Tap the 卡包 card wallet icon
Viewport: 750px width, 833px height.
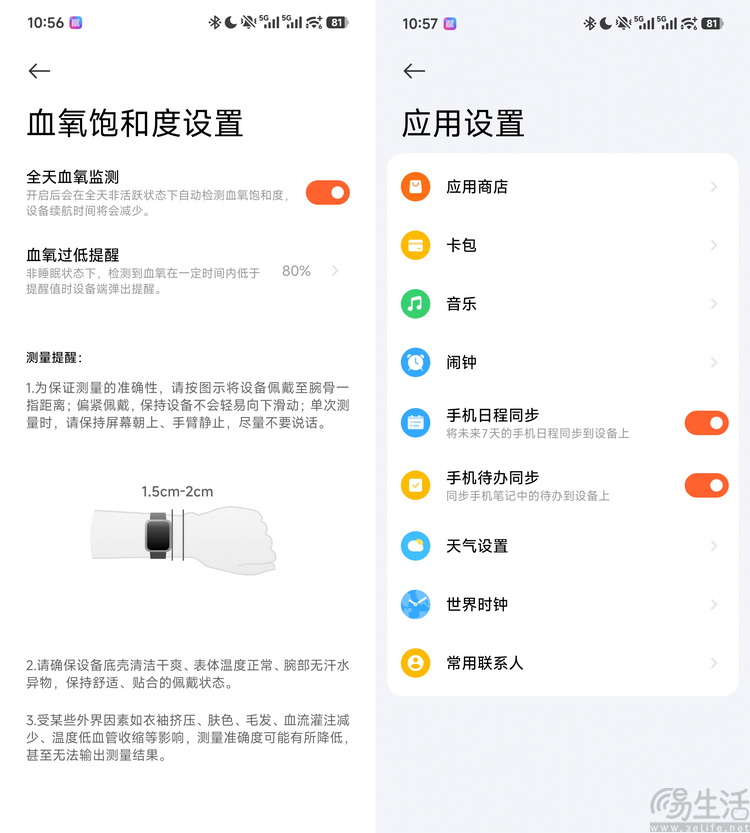pyautogui.click(x=415, y=245)
